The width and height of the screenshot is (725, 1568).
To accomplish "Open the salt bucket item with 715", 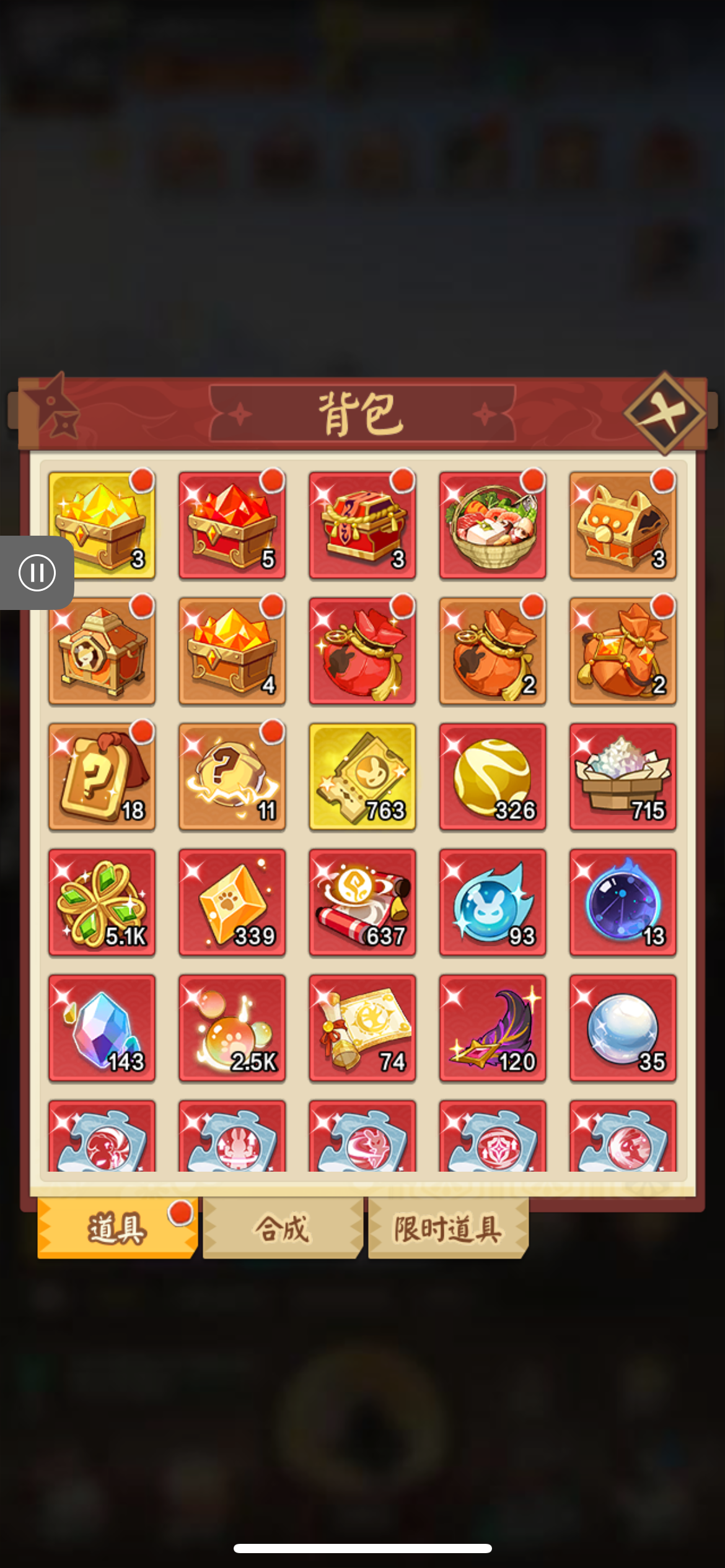I will (622, 777).
